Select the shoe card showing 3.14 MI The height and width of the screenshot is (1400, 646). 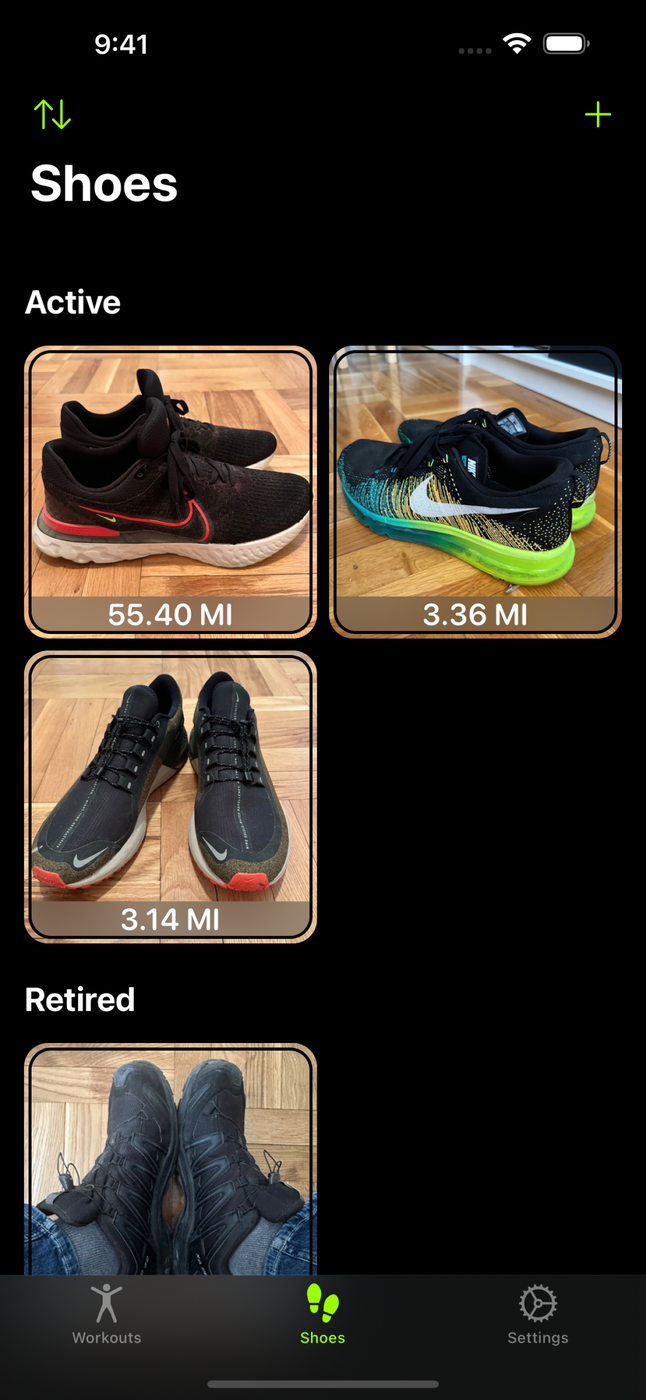[x=170, y=797]
